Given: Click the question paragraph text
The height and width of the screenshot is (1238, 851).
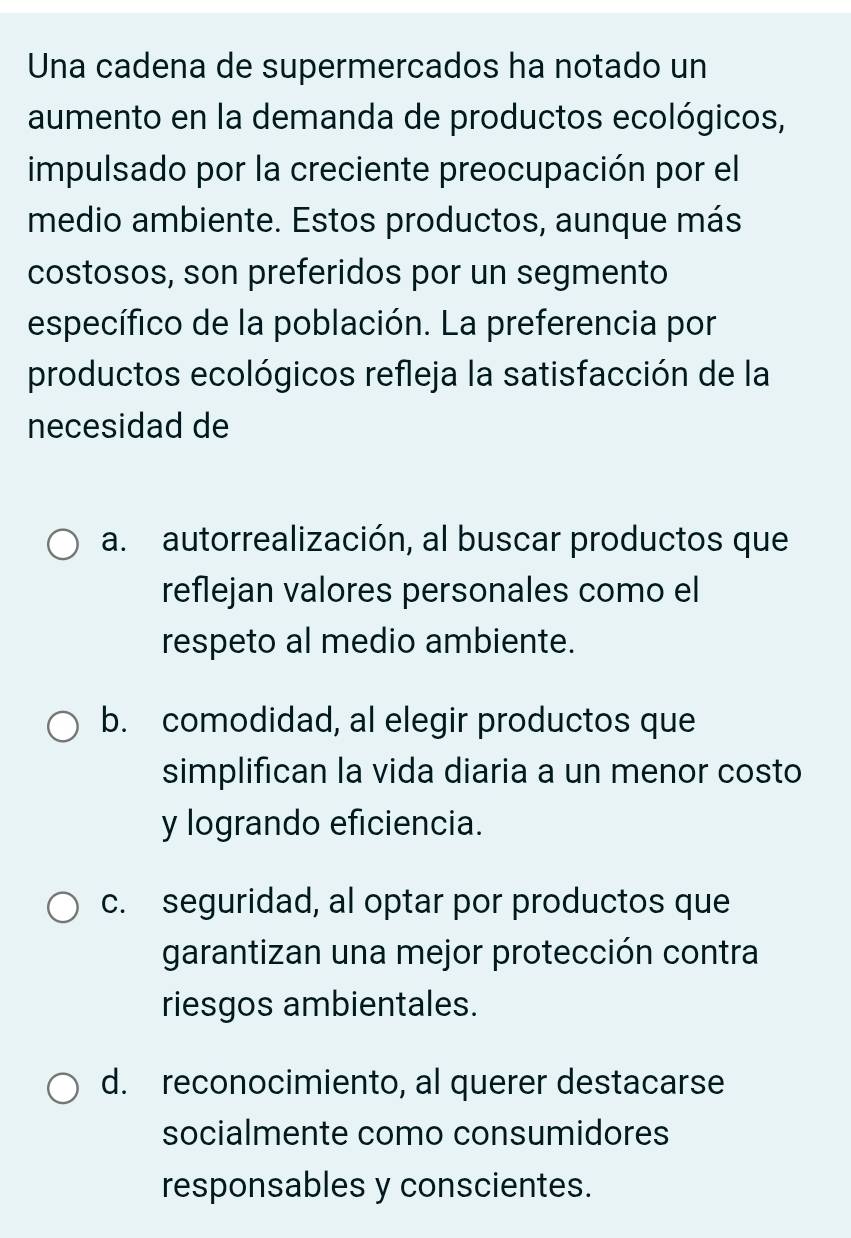Looking at the screenshot, I should click(400, 245).
